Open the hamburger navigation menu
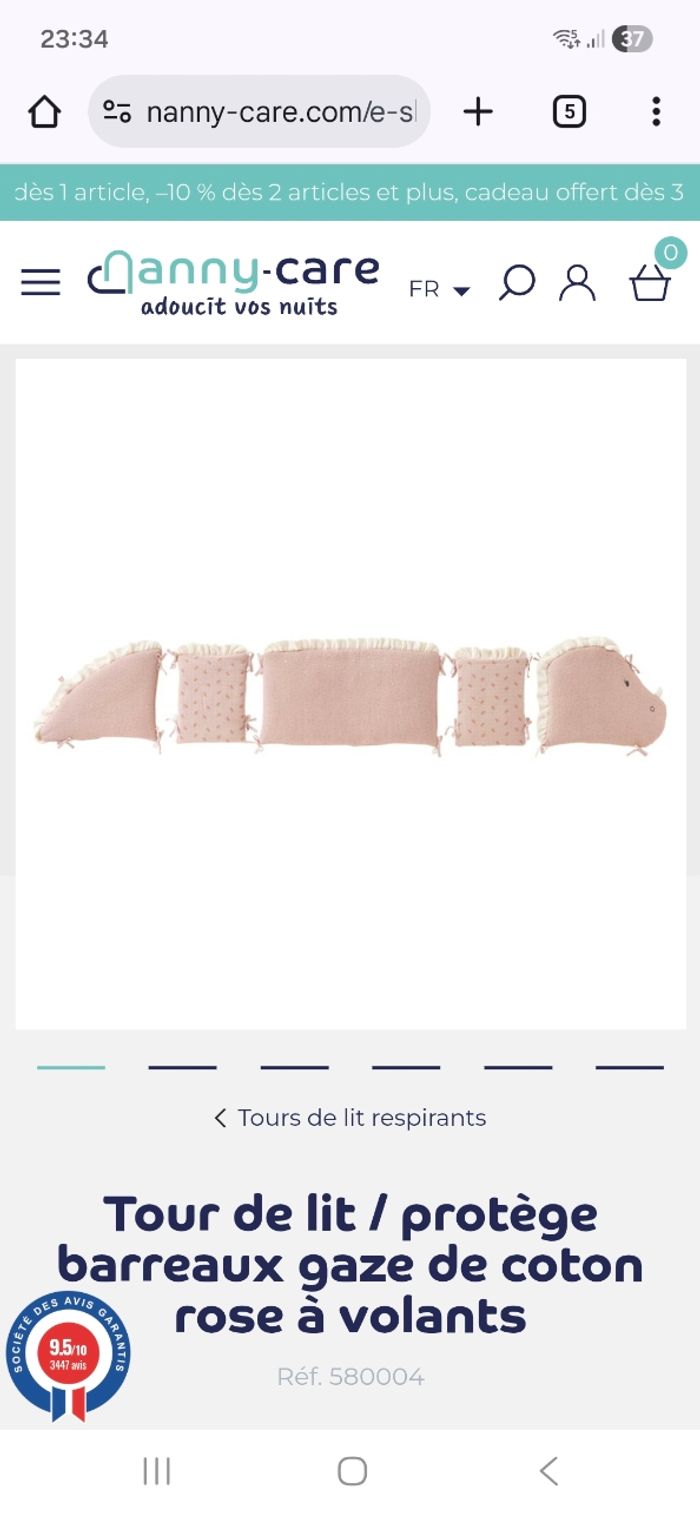 coord(40,283)
